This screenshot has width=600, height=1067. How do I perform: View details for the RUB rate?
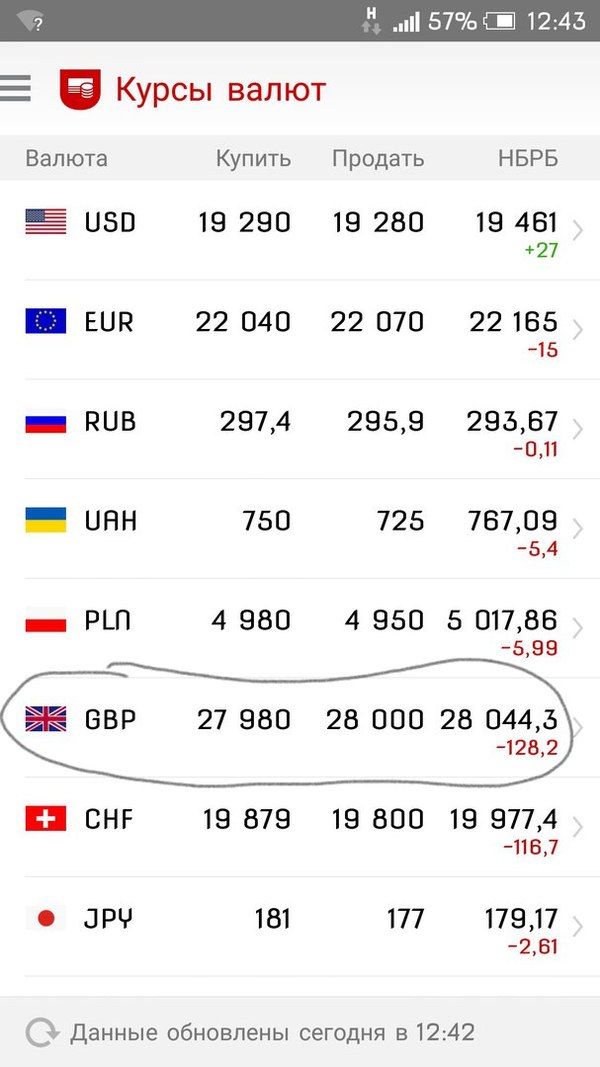[300, 429]
